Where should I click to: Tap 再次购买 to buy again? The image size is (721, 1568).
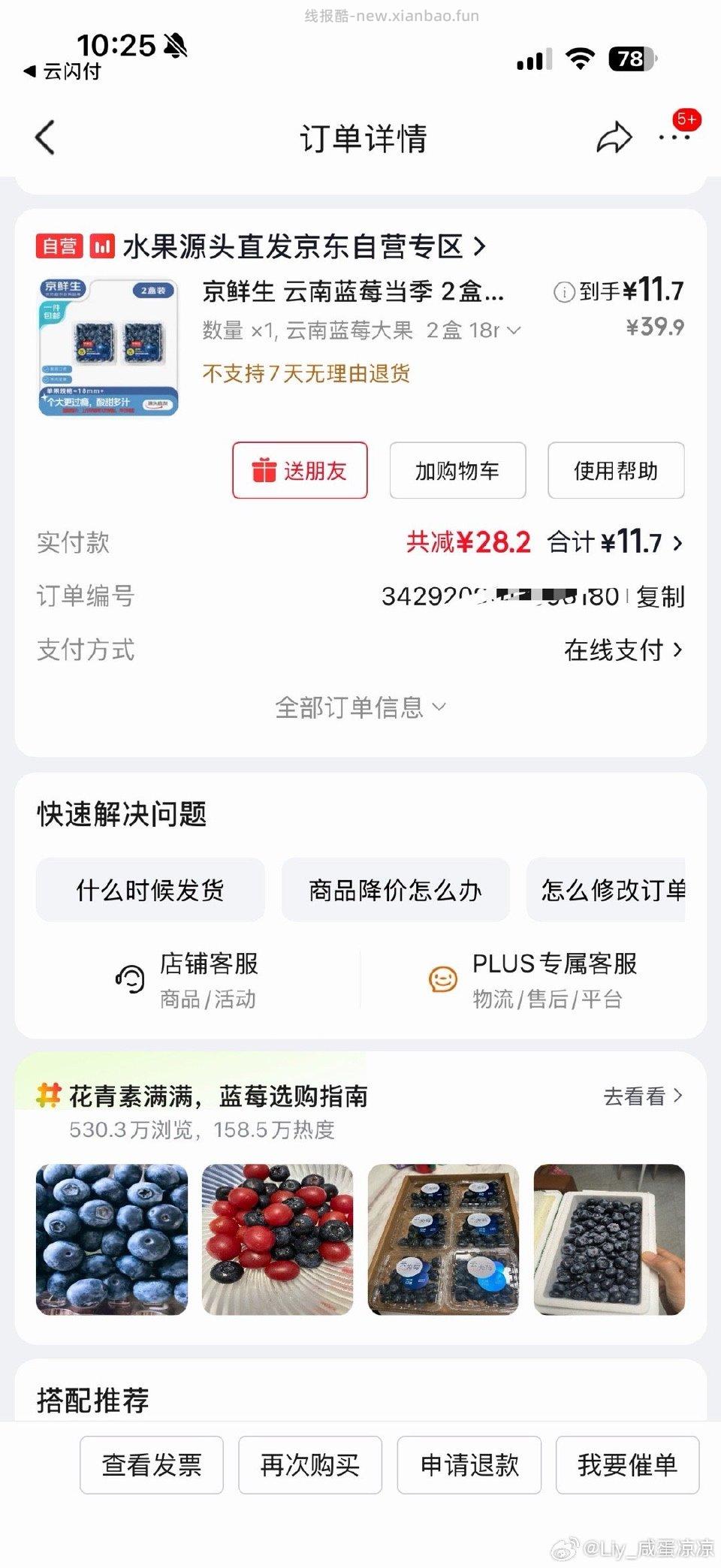coord(309,1464)
